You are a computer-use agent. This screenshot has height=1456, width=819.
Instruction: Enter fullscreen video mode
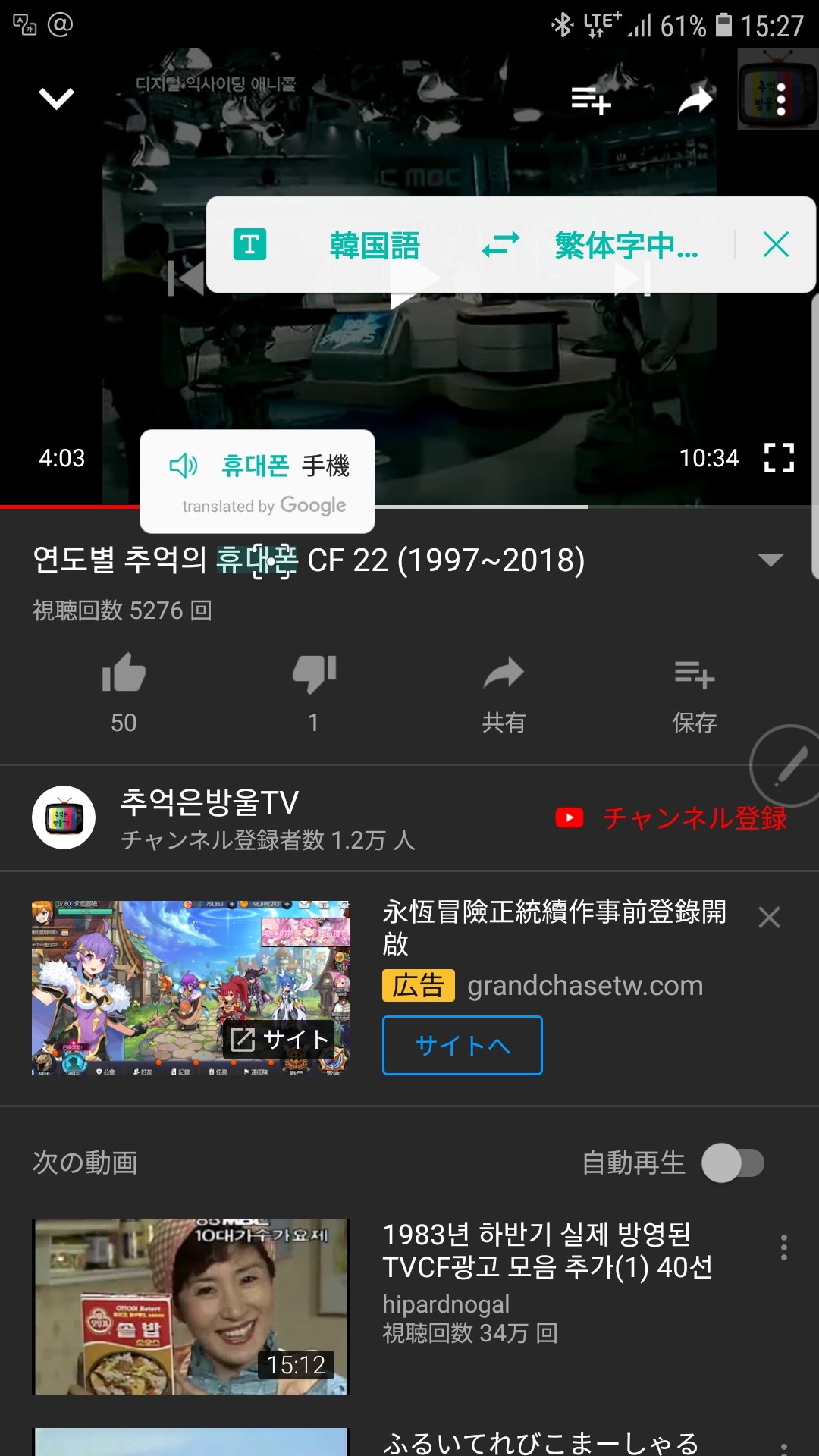[779, 458]
